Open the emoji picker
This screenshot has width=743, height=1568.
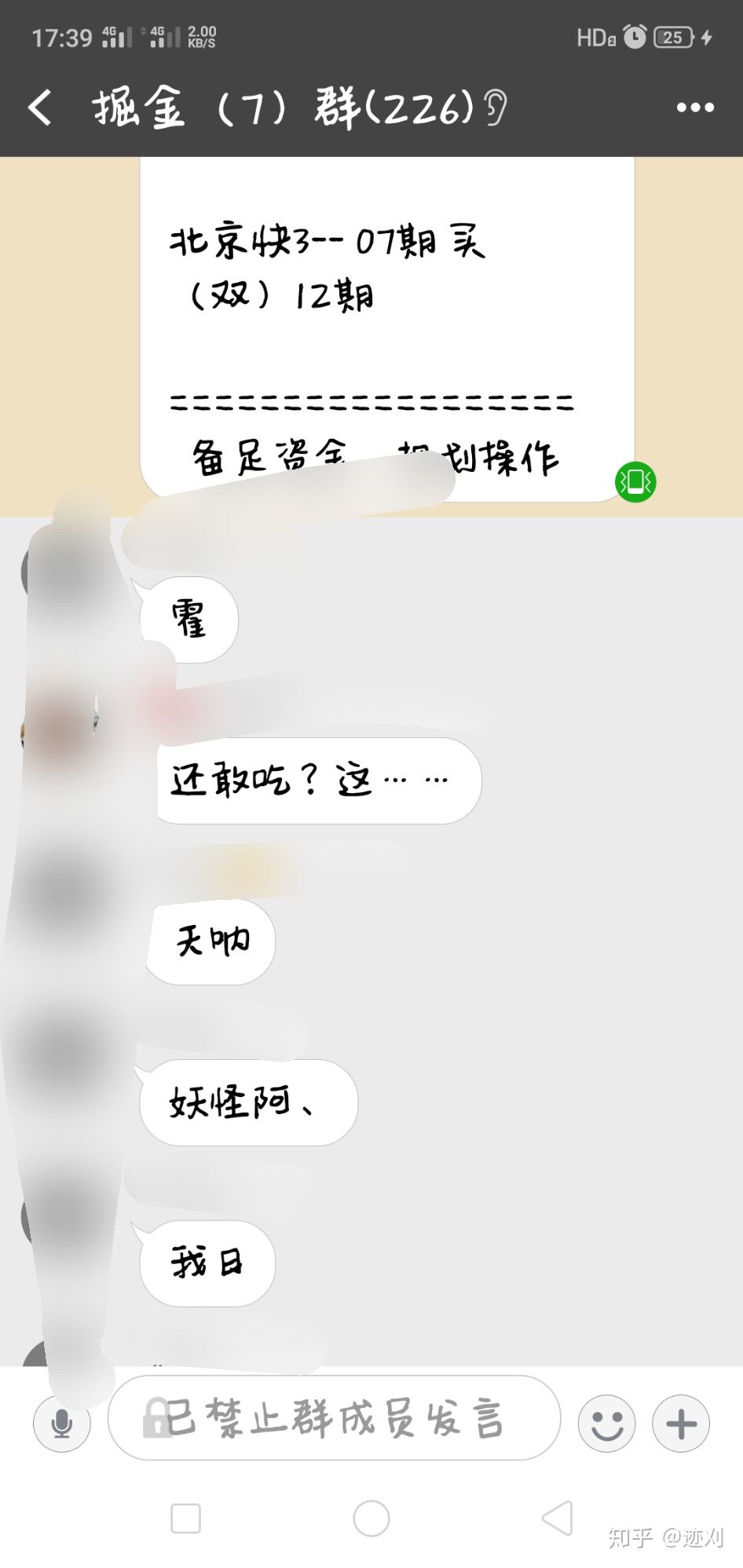606,1424
